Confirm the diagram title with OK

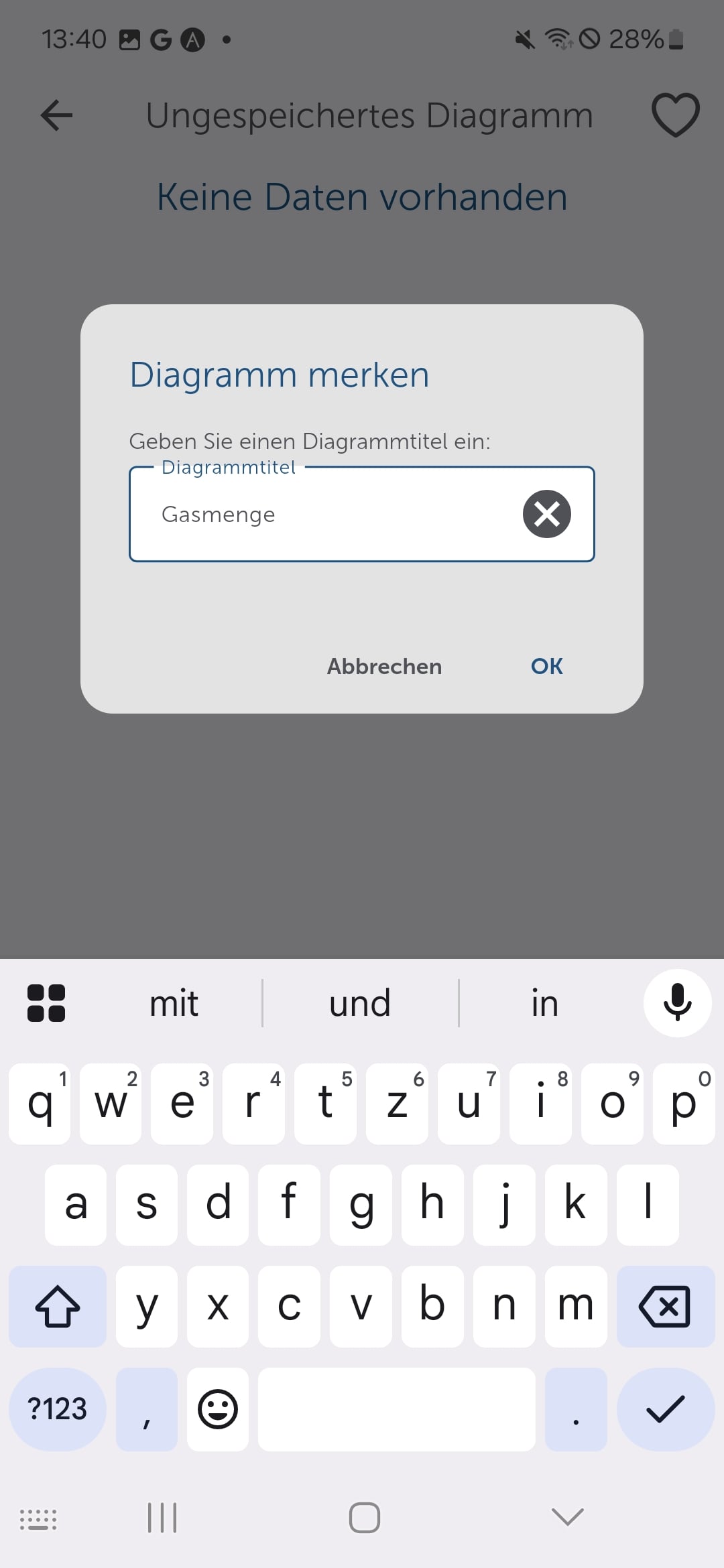(546, 666)
